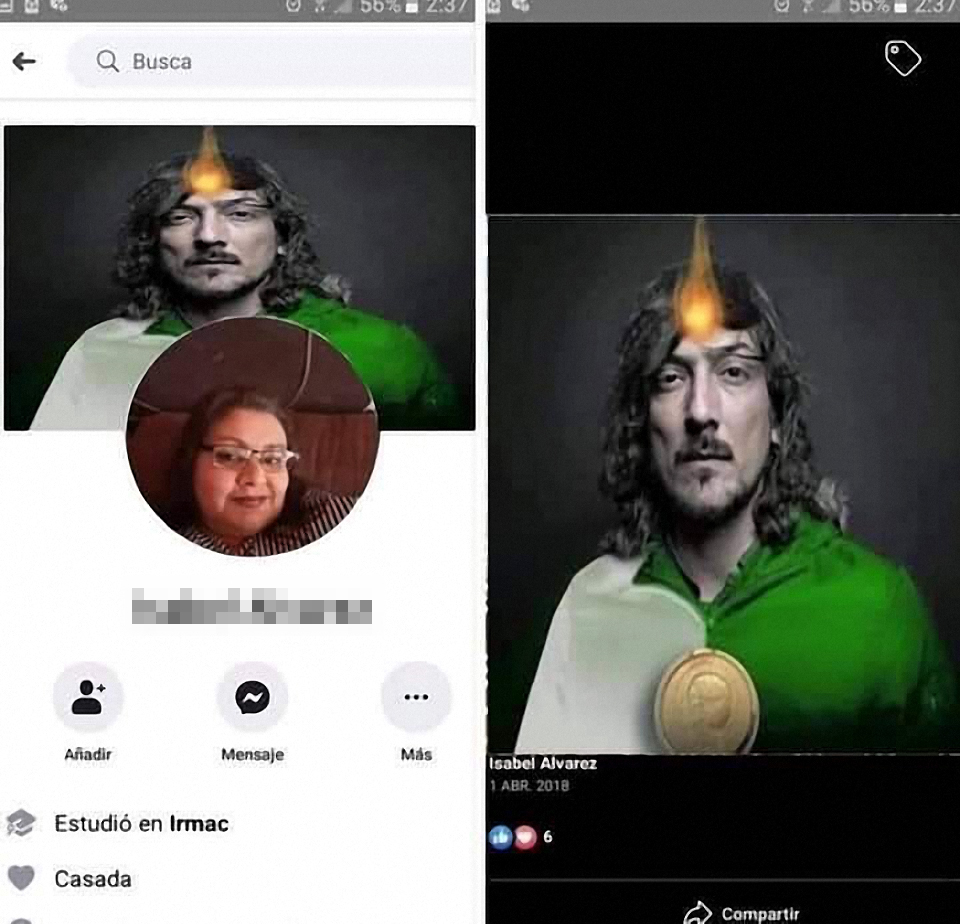960x924 pixels.
Task: Open more options with the Más button
Action: tap(416, 698)
